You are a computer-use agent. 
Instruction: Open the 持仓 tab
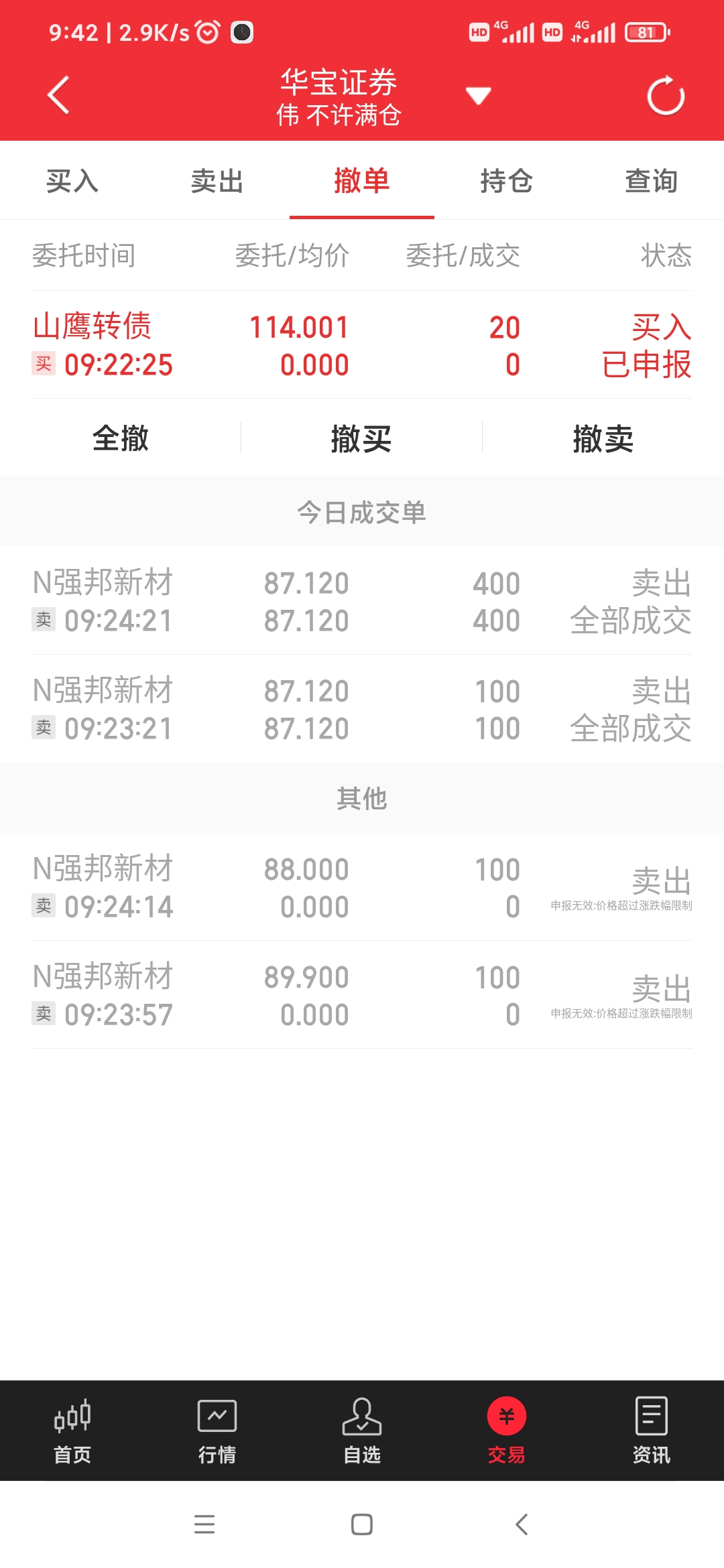(x=507, y=181)
